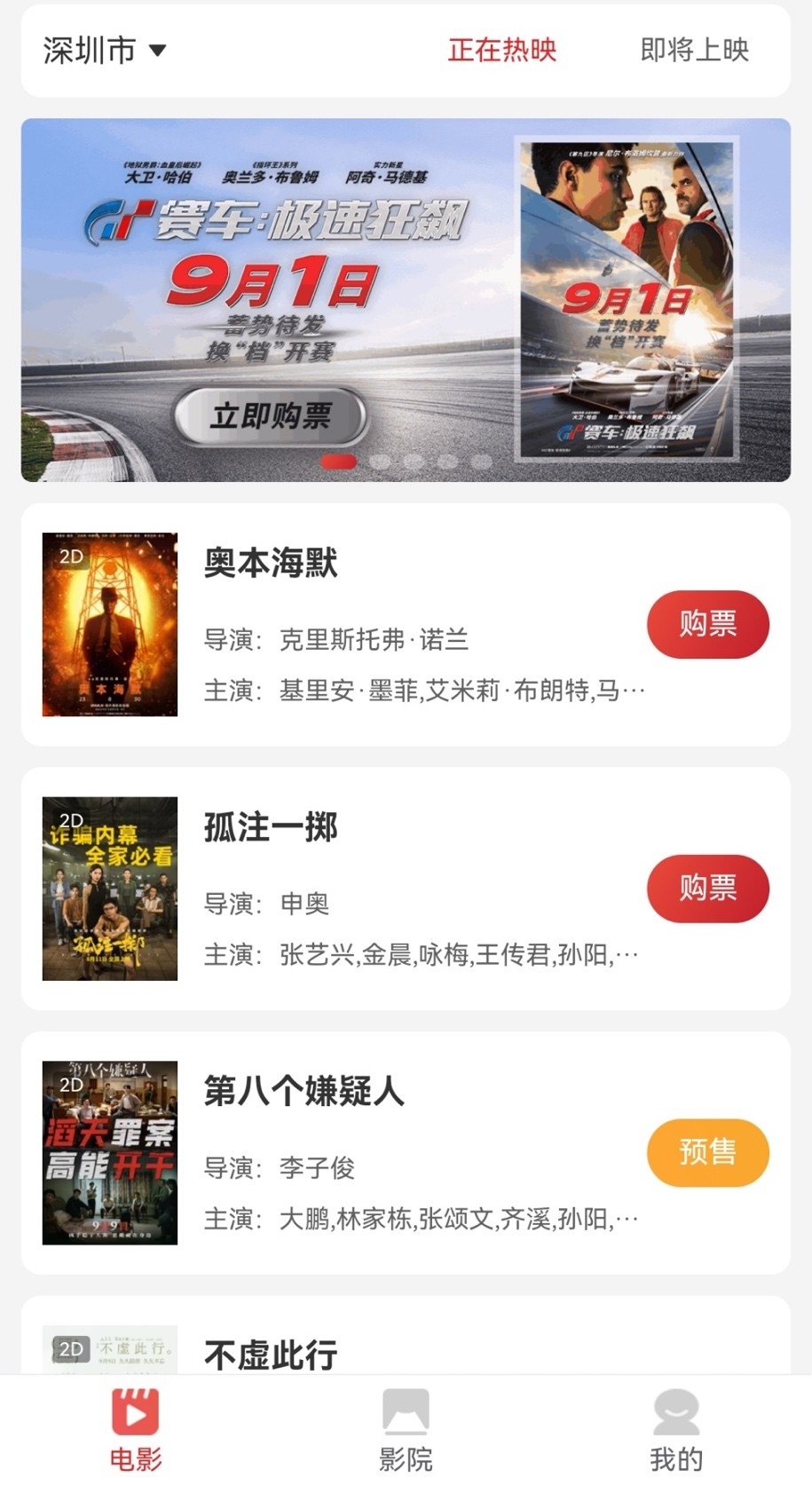Select the 正在热映 tab

pyautogui.click(x=502, y=51)
